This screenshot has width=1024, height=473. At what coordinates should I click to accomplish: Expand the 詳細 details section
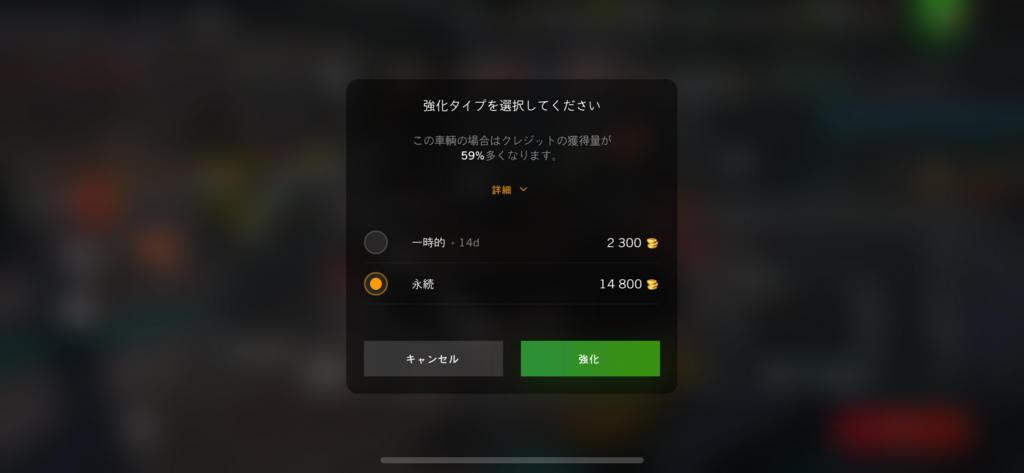pyautogui.click(x=510, y=189)
